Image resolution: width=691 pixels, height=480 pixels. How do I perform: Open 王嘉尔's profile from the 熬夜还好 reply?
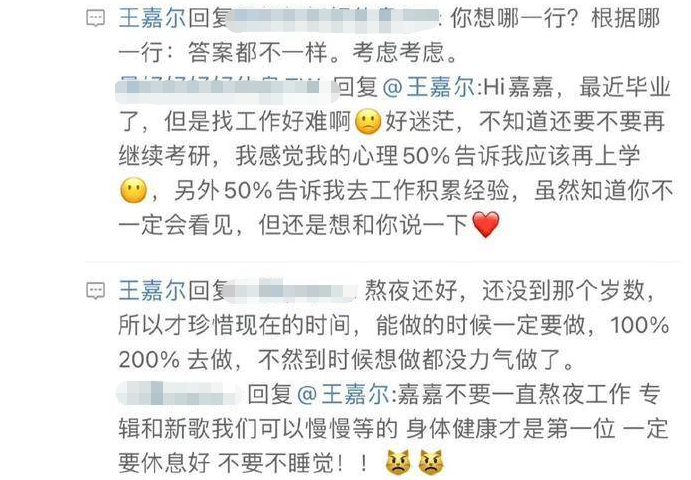(x=151, y=293)
